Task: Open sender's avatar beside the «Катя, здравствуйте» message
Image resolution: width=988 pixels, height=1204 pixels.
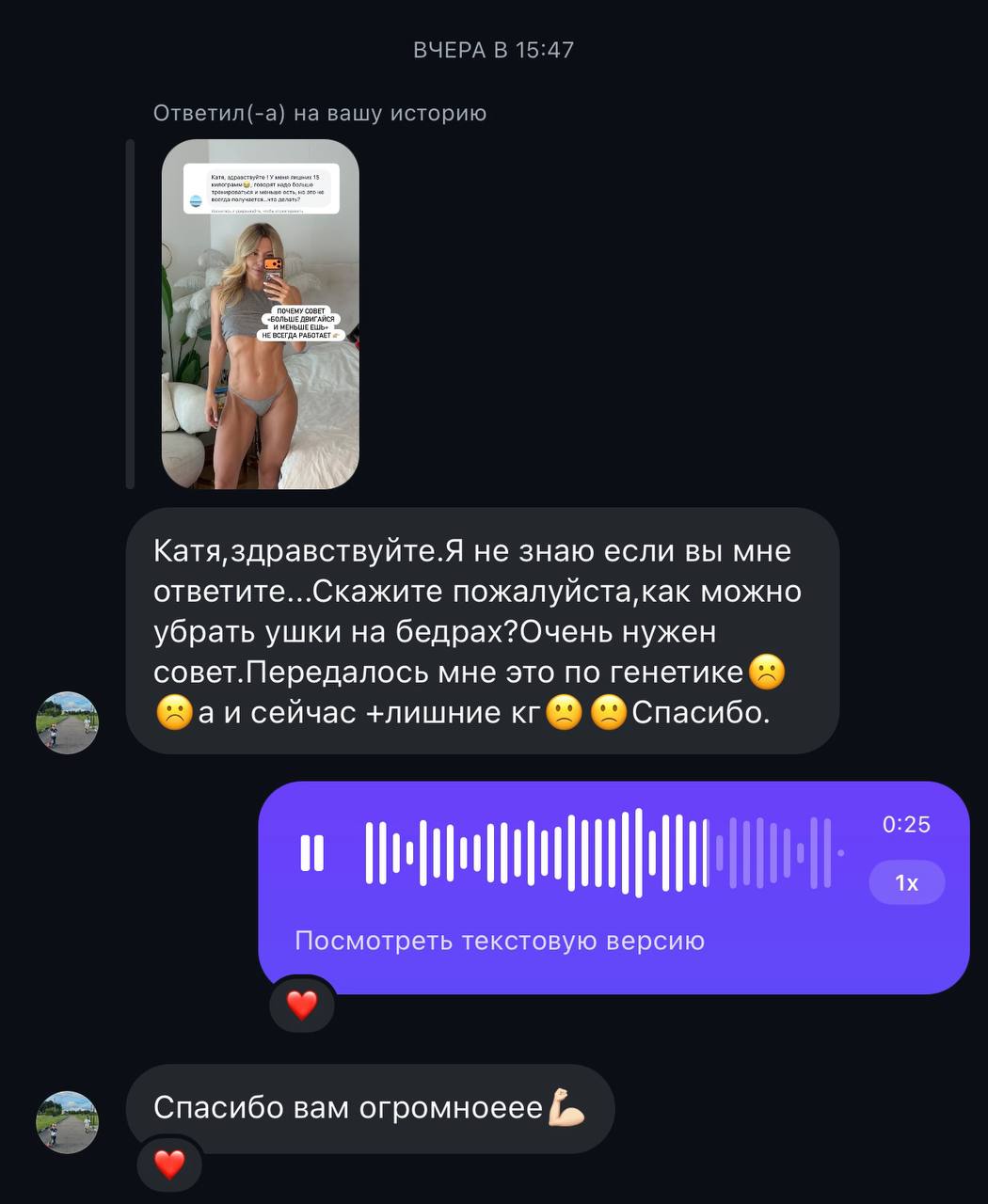Action: (x=67, y=722)
